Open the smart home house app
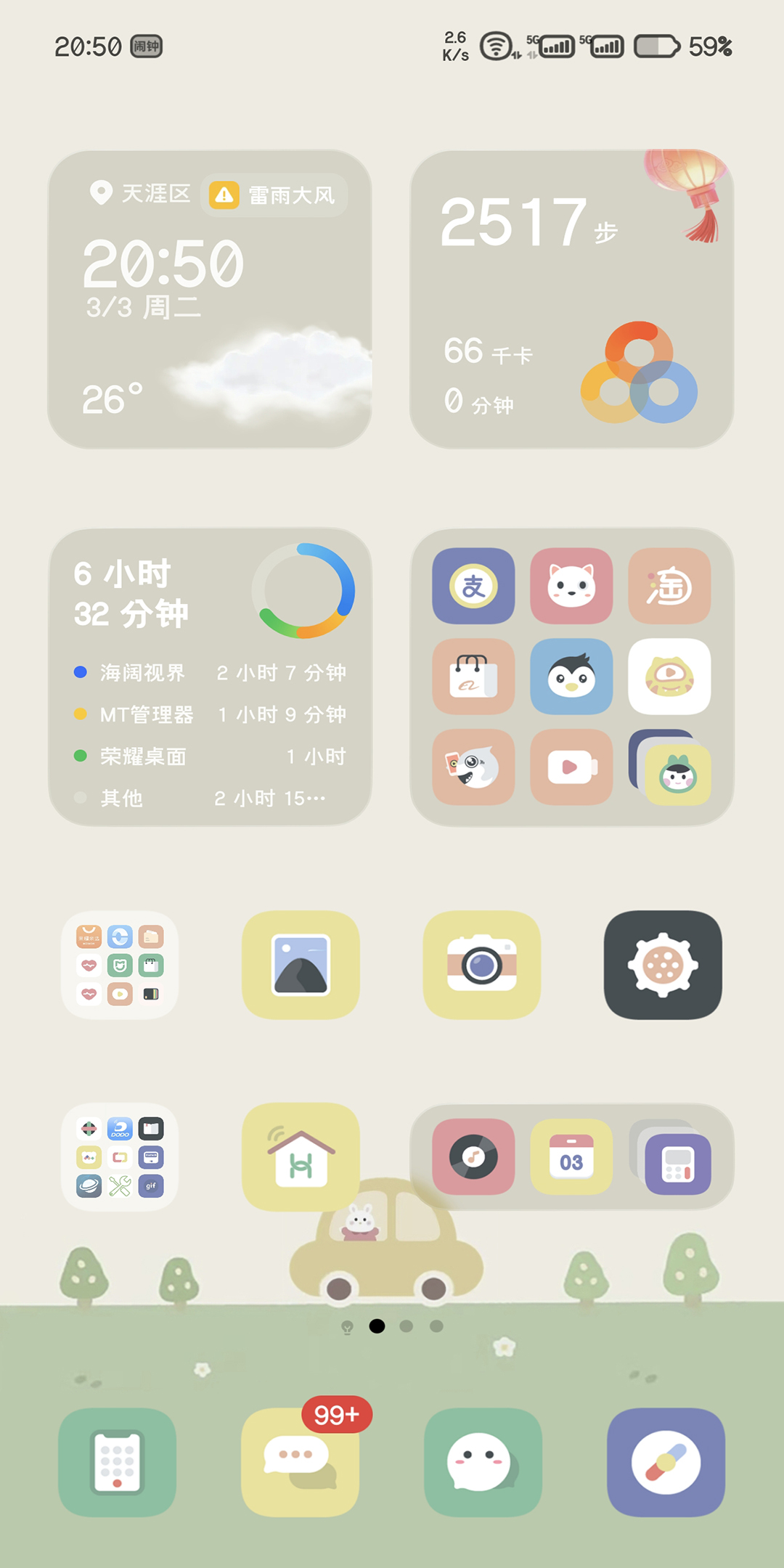 click(301, 1156)
